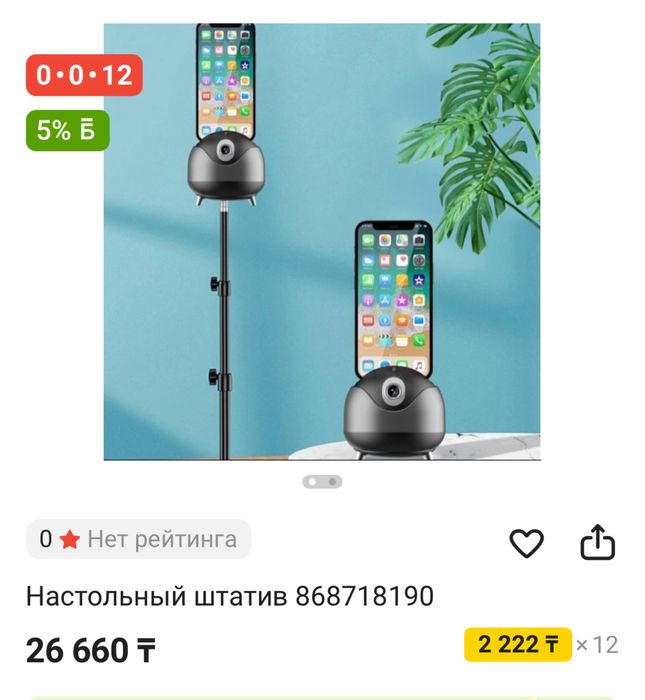Tap the image page indicator dots
645x700 pixels.
coord(322,481)
